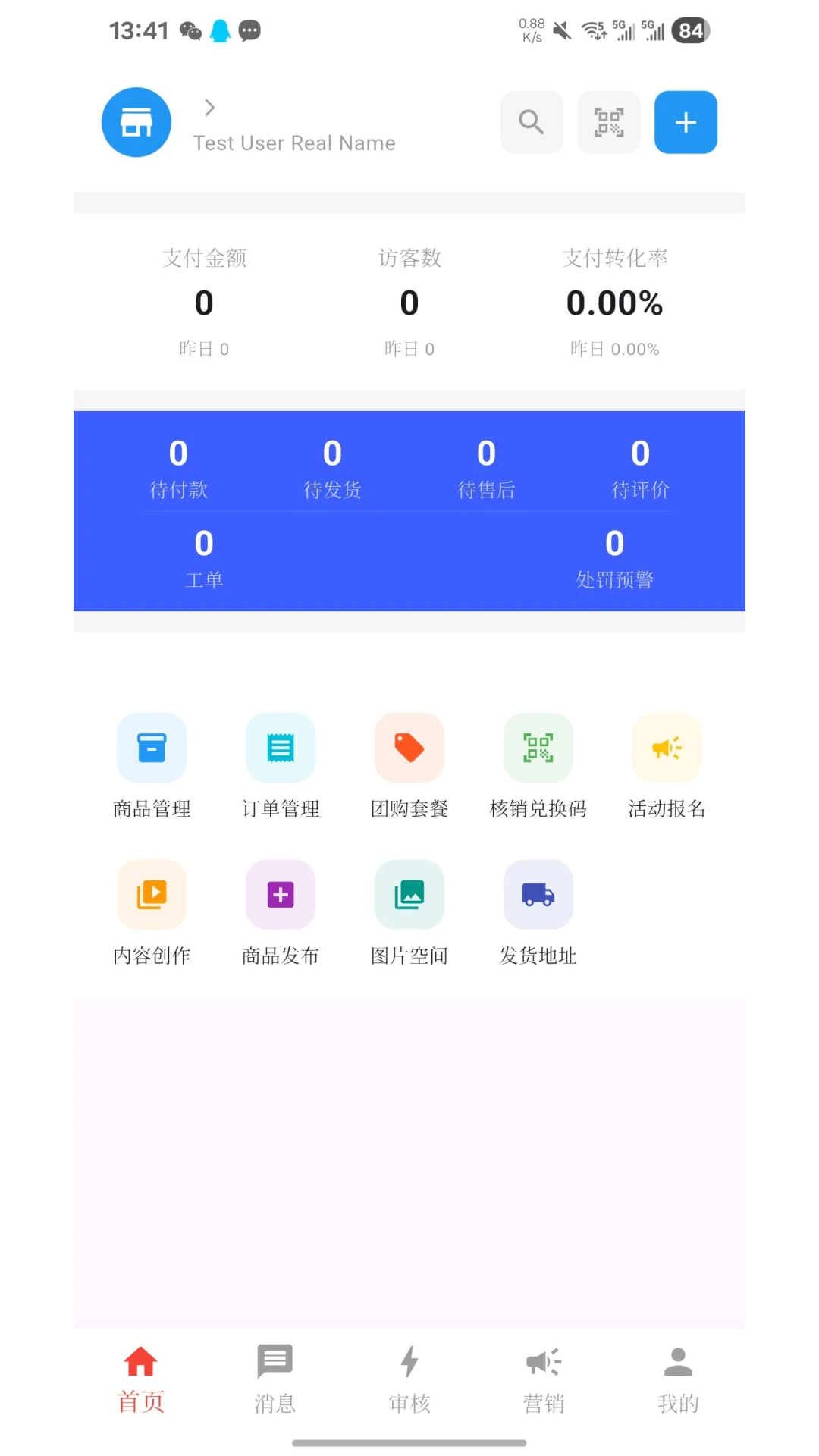This screenshot has height=1456, width=819.
Task: Check 处罚预警 (penalty warnings)
Action: click(x=613, y=558)
